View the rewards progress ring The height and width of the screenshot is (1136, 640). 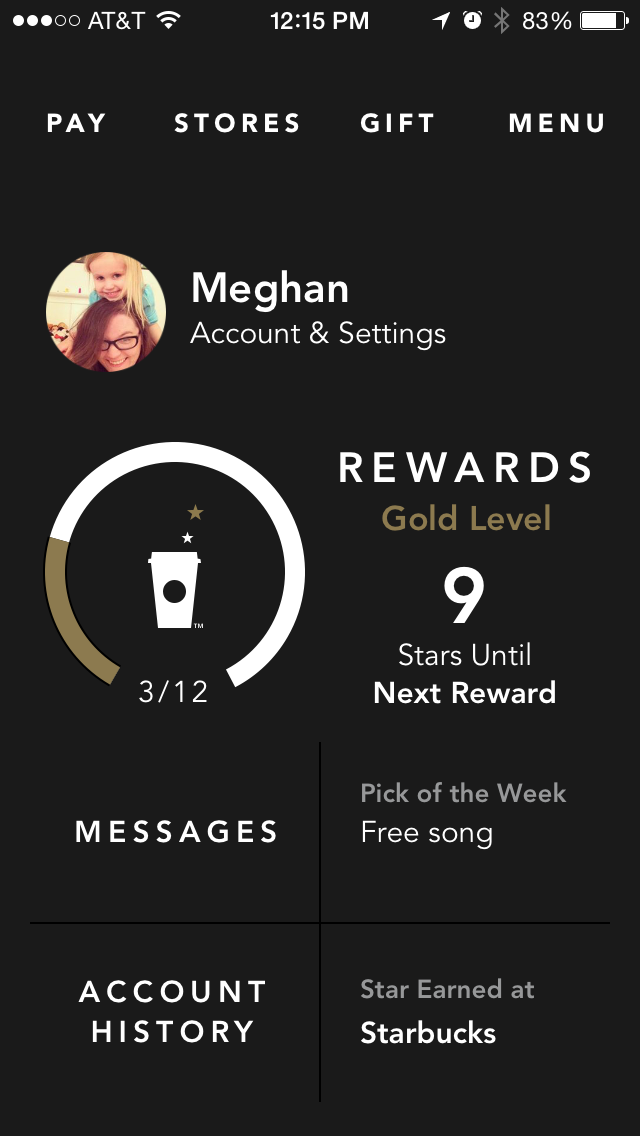tap(175, 572)
